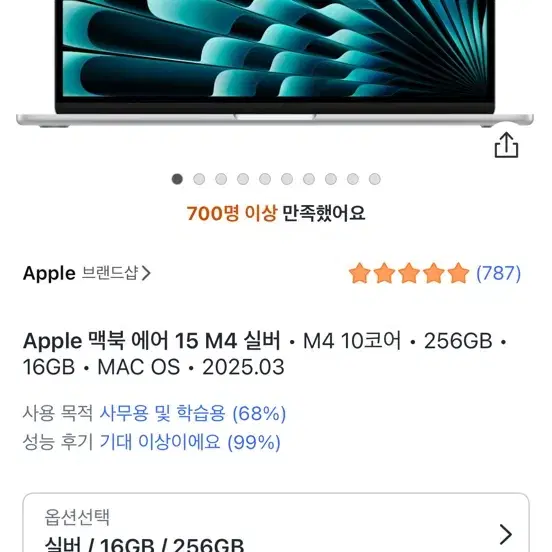View 기대 이상이에요 performance reviews

coord(190,442)
